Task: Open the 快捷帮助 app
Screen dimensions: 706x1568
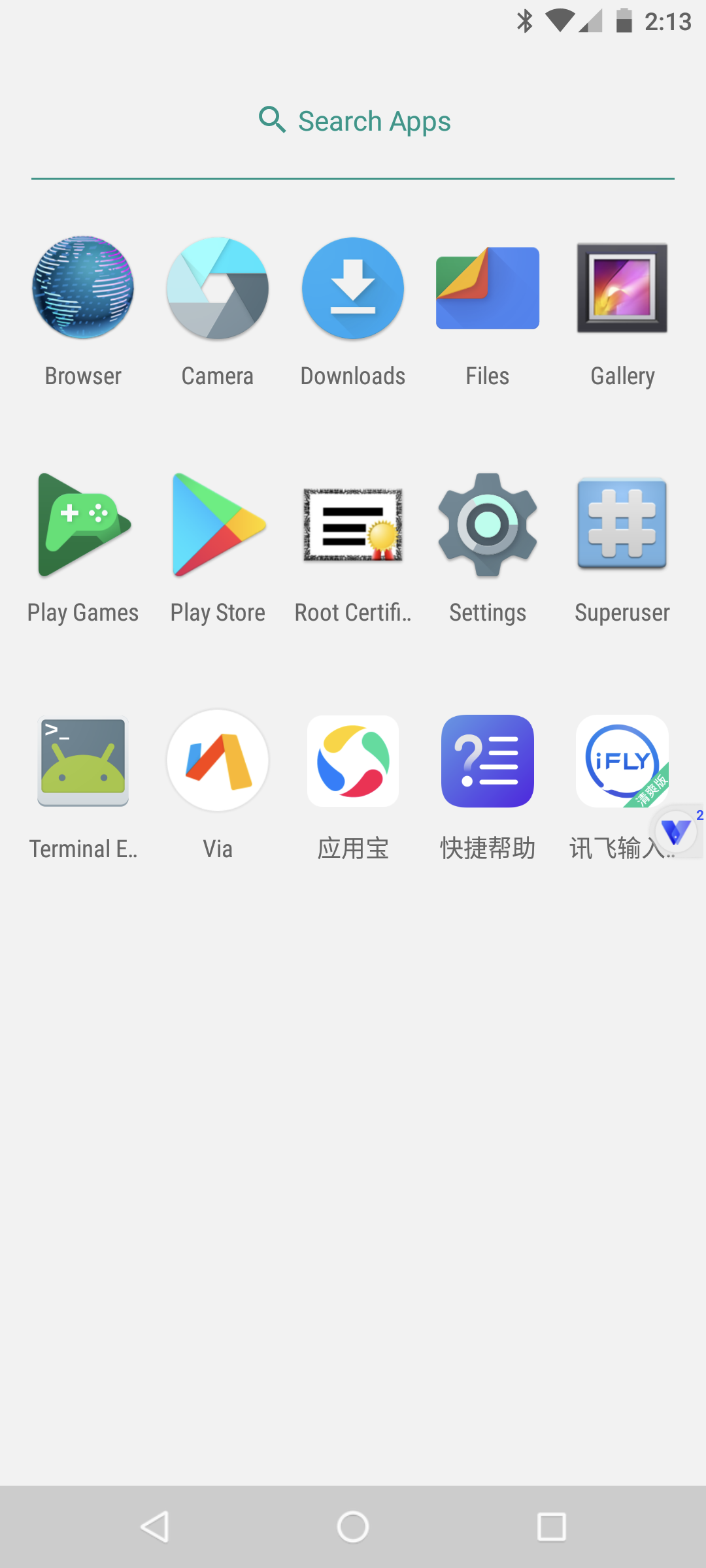Action: 488,762
